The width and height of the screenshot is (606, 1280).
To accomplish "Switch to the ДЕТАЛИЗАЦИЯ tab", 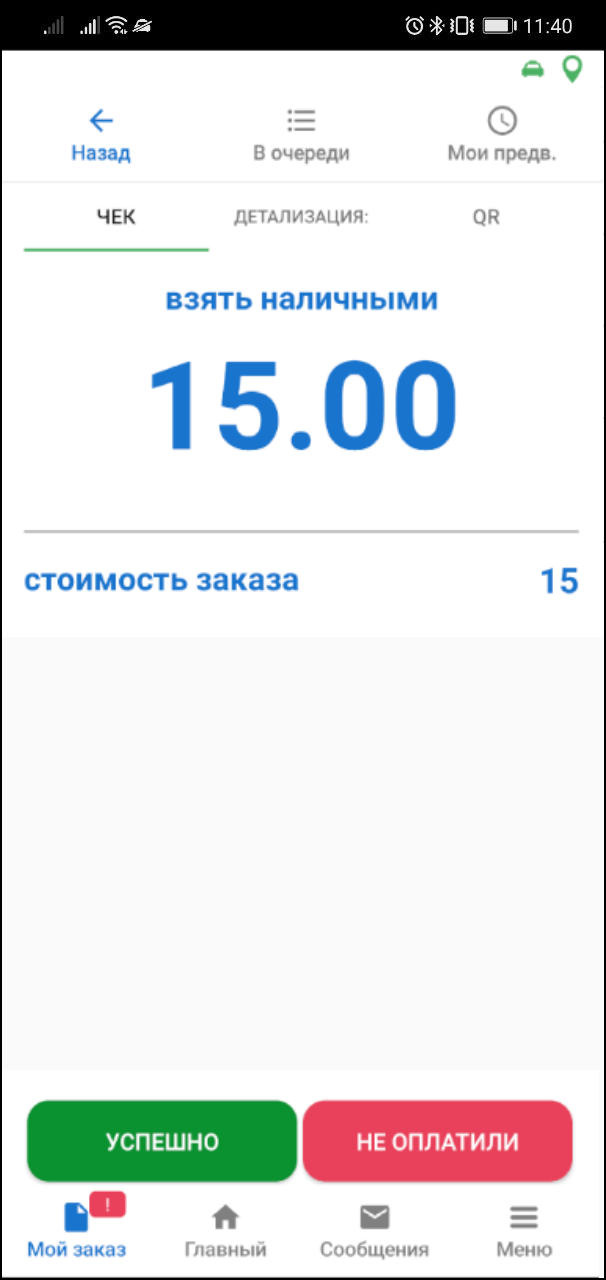I will pos(301,217).
